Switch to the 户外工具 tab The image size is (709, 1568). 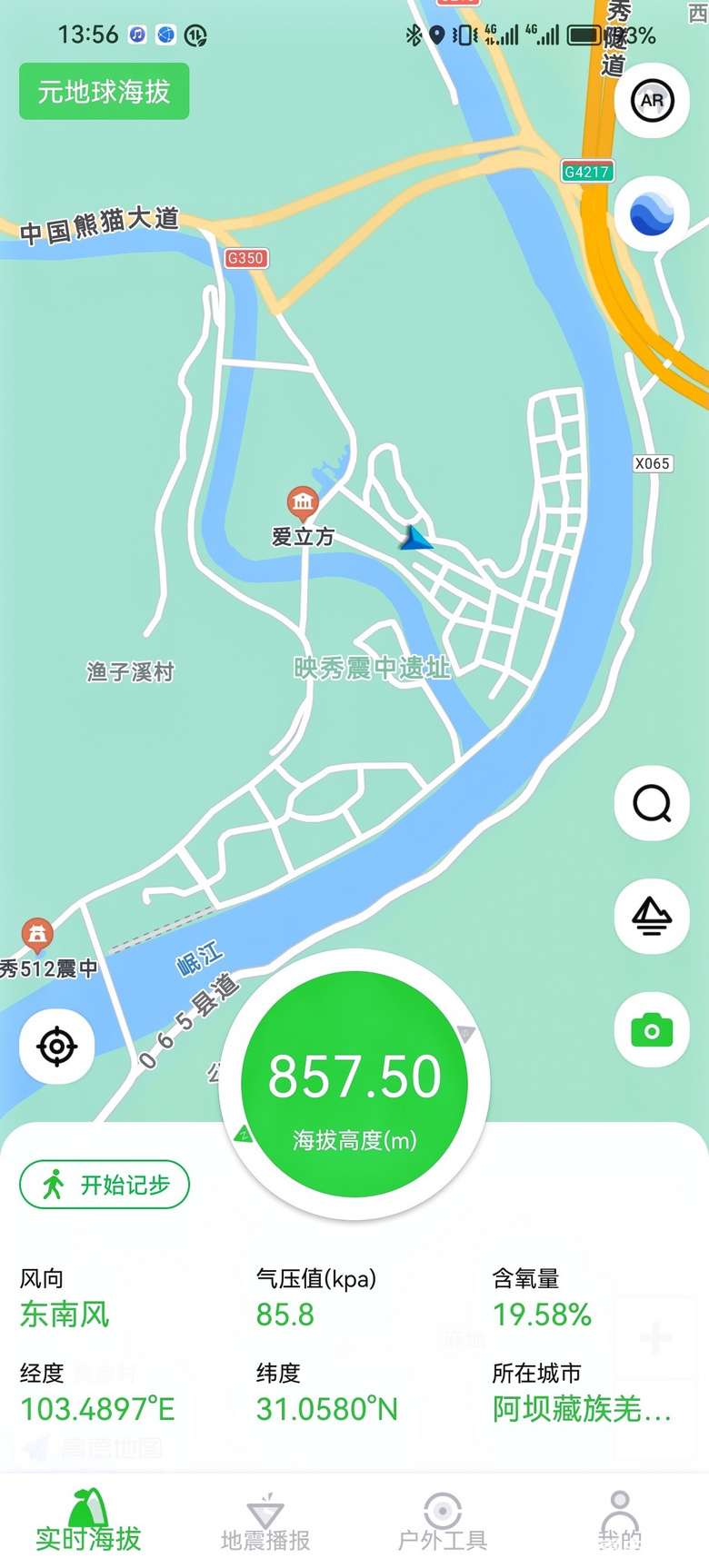pos(443,1522)
